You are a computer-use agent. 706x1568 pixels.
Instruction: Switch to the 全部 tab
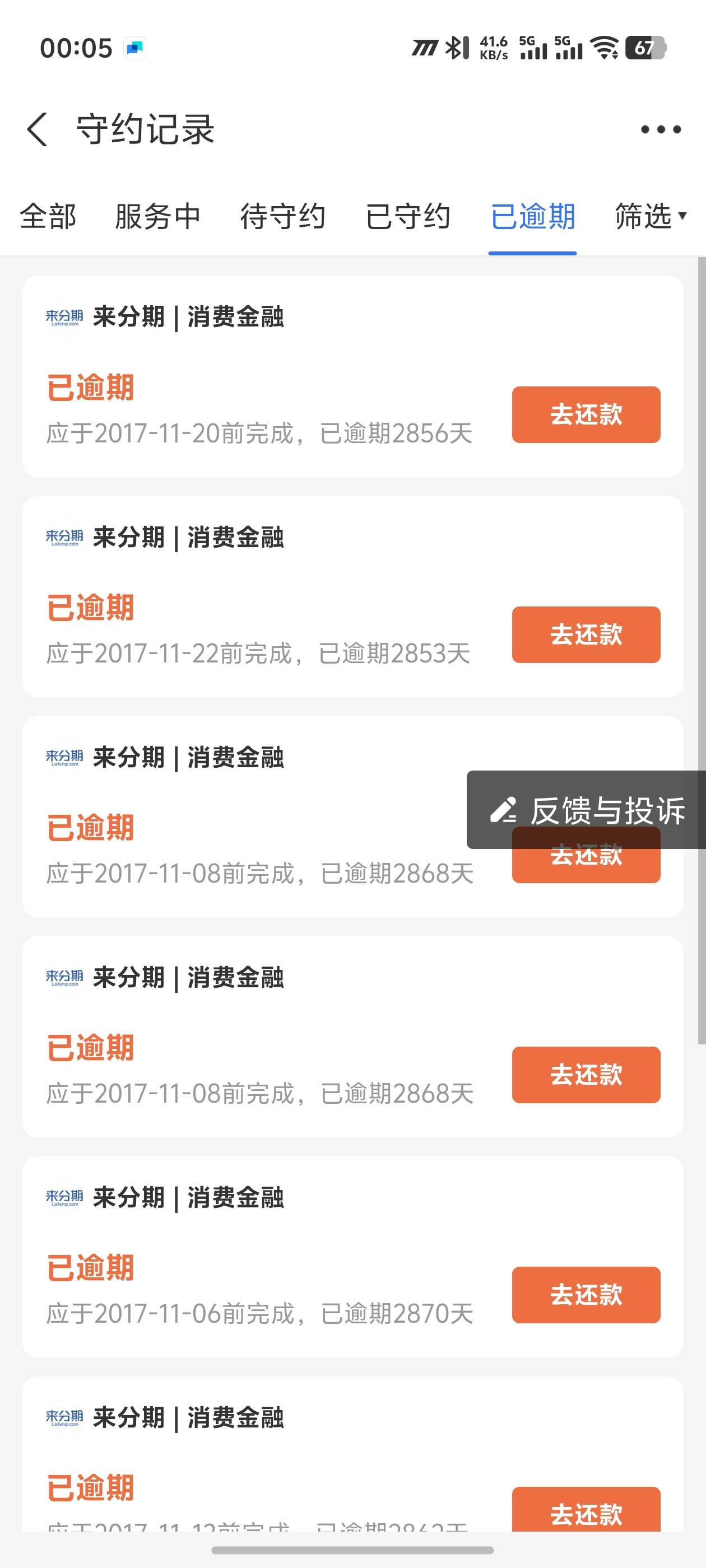click(x=48, y=217)
